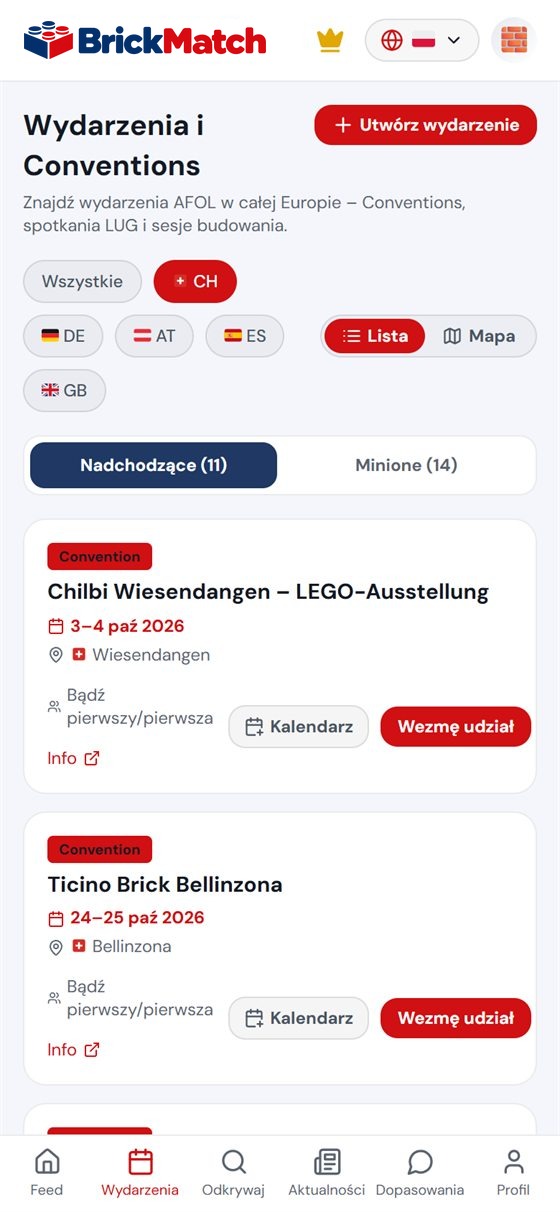Switch to the Dopasowania tab
The height and width of the screenshot is (1212, 560).
(x=420, y=1173)
